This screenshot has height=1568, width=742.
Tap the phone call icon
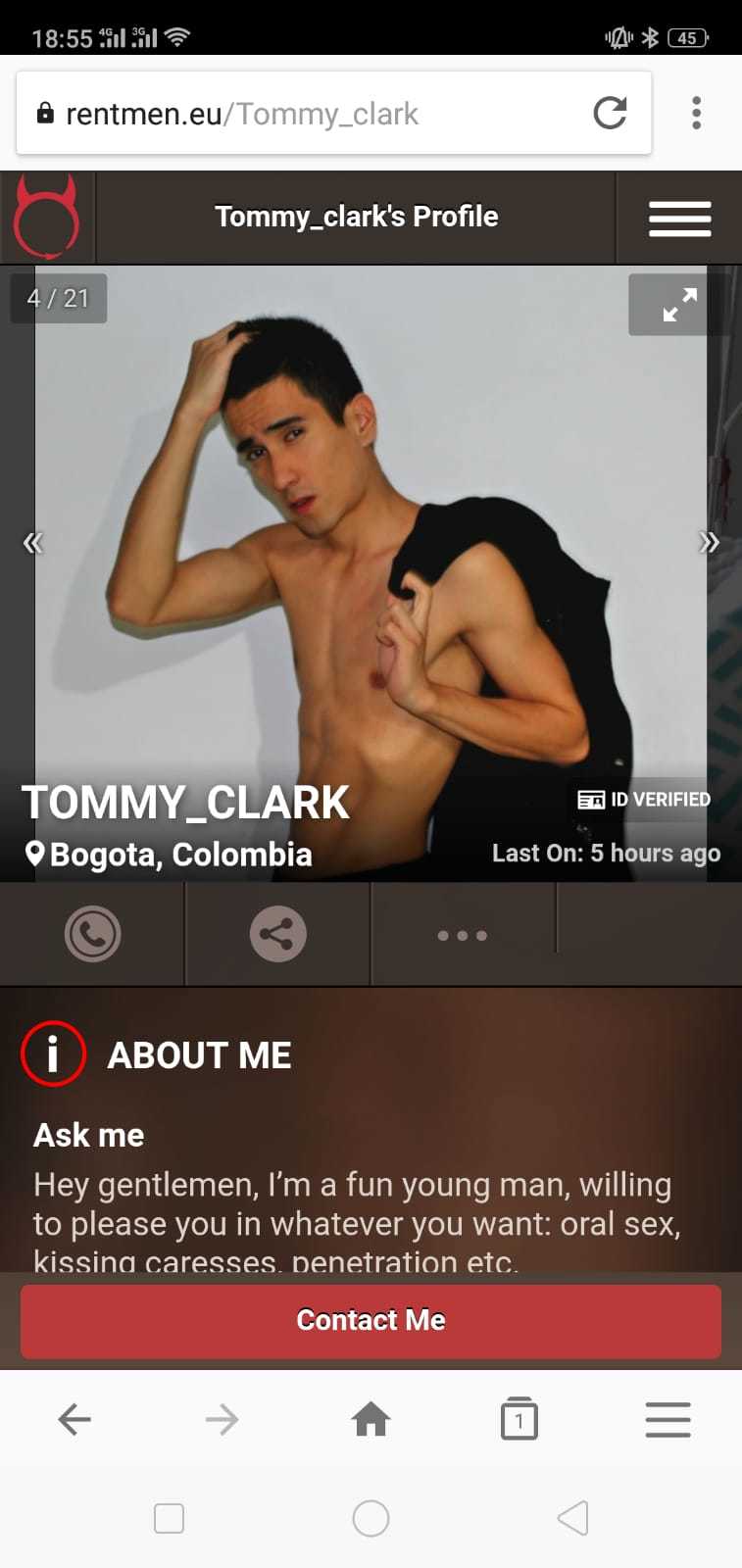(x=92, y=934)
